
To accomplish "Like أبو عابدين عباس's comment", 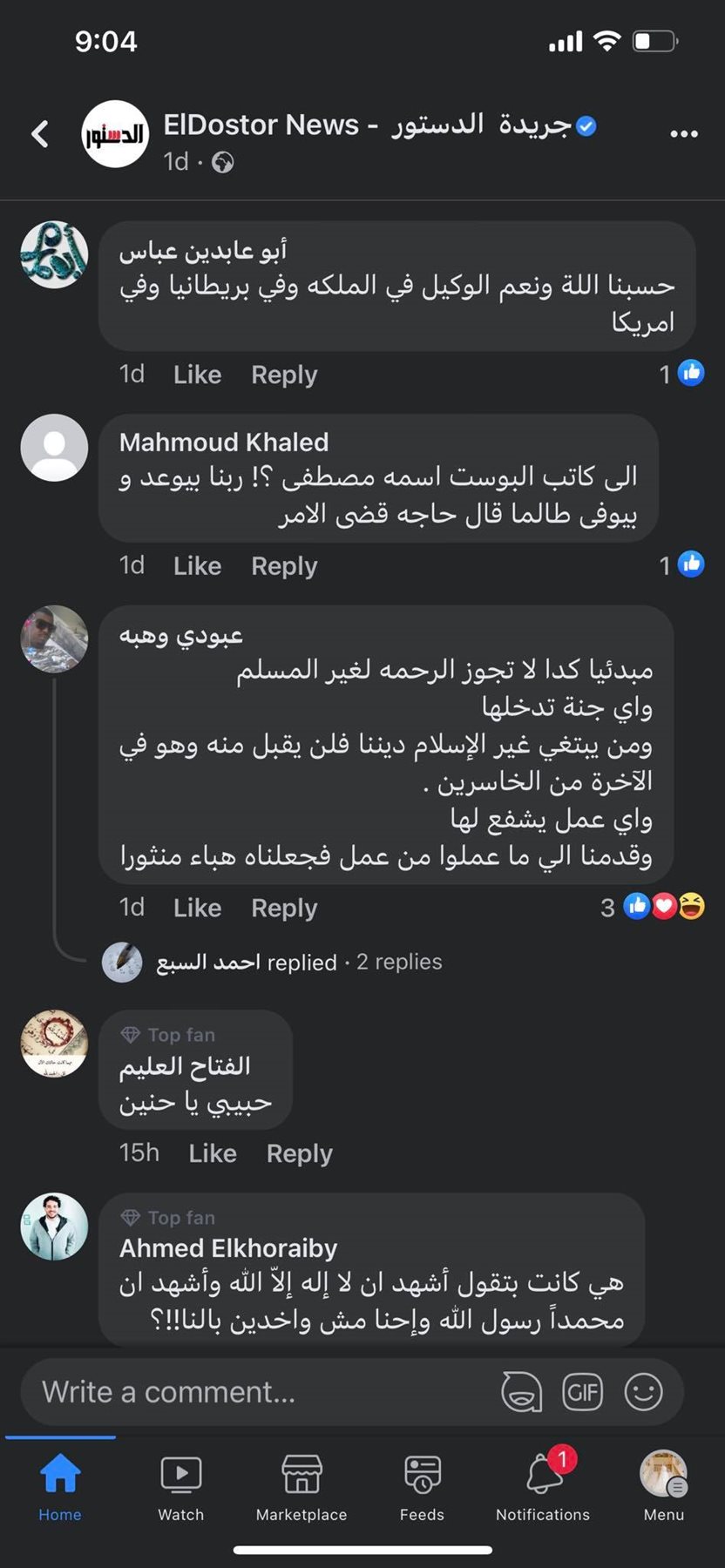I will (197, 375).
